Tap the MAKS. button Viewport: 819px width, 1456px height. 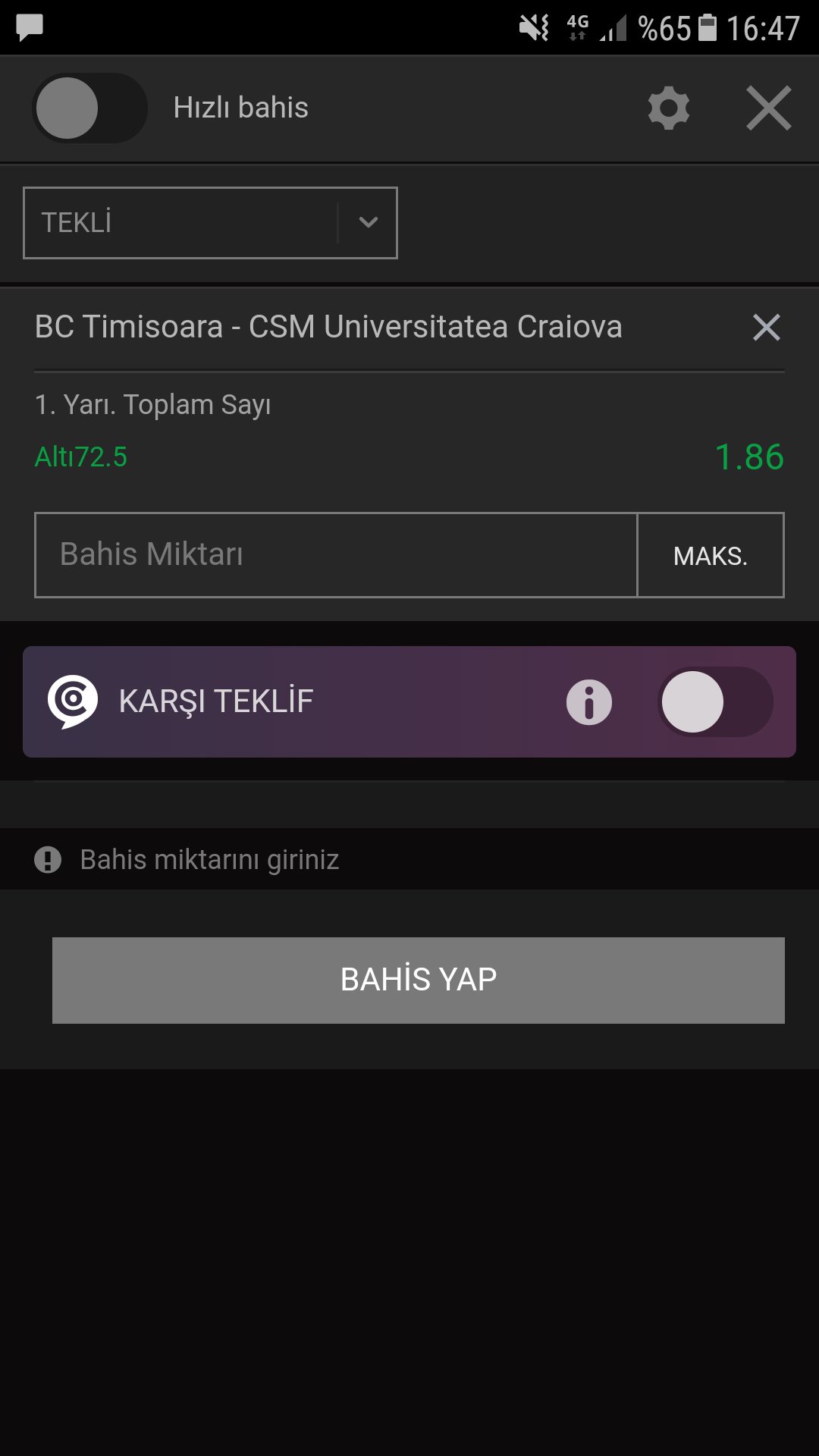(x=711, y=555)
